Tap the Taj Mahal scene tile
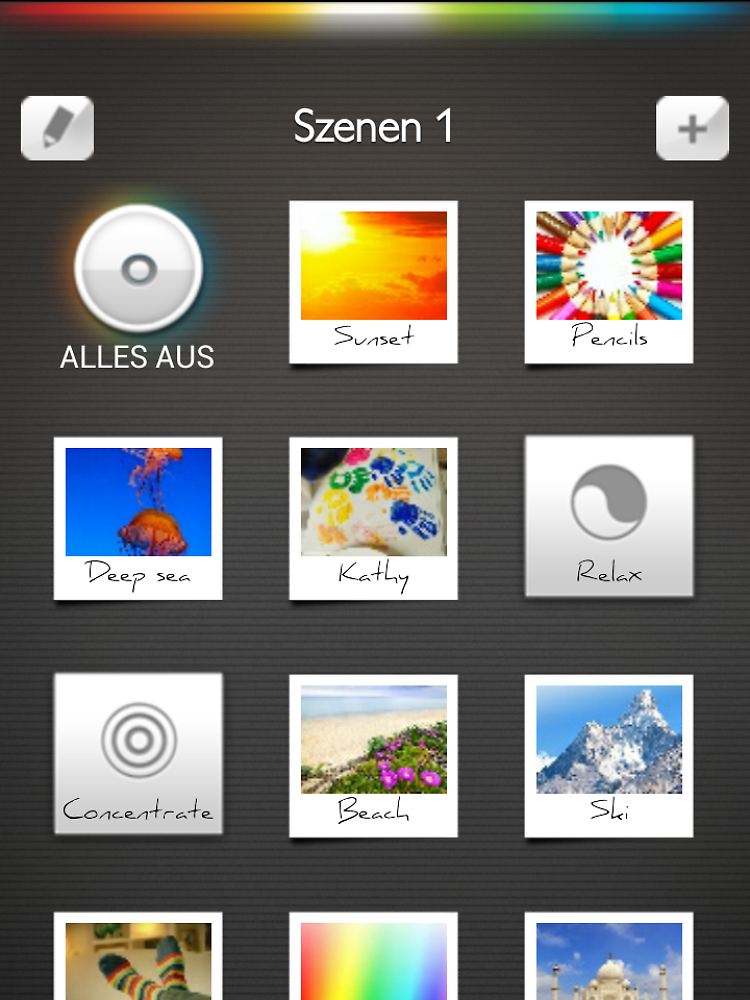This screenshot has height=1000, width=750. pyautogui.click(x=608, y=958)
